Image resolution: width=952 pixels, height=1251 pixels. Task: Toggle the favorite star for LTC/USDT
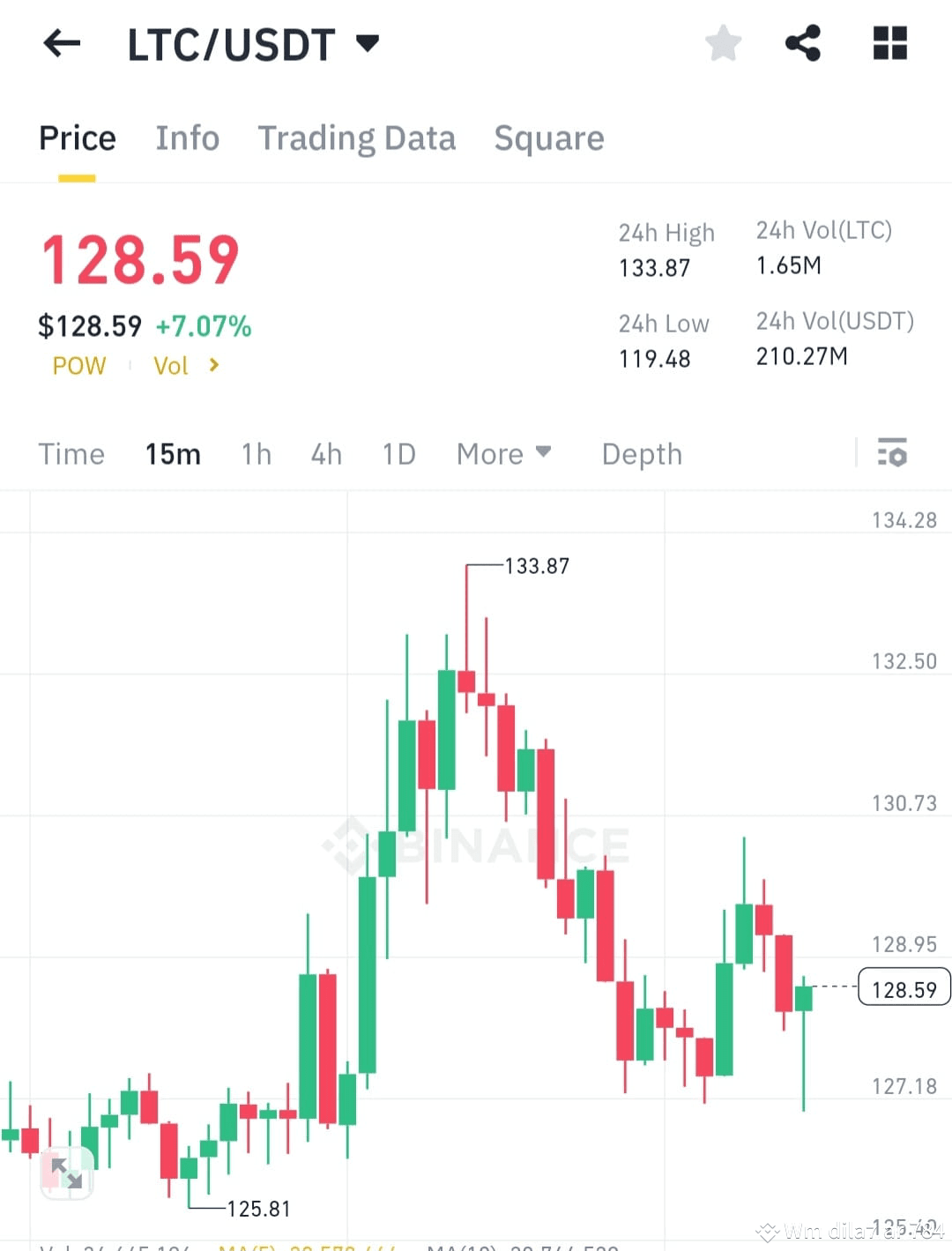pyautogui.click(x=723, y=43)
